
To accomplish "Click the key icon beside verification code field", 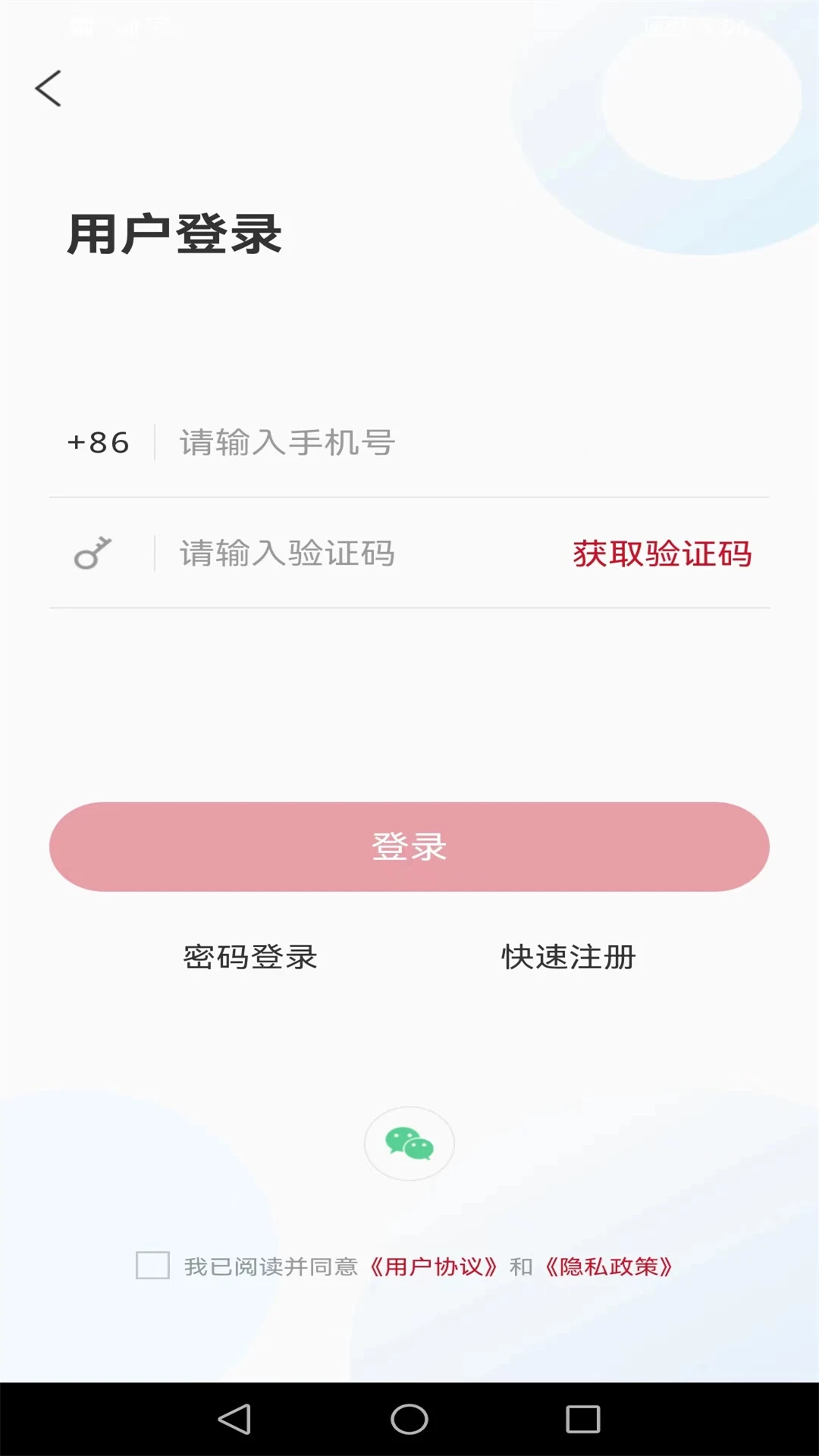I will (91, 552).
